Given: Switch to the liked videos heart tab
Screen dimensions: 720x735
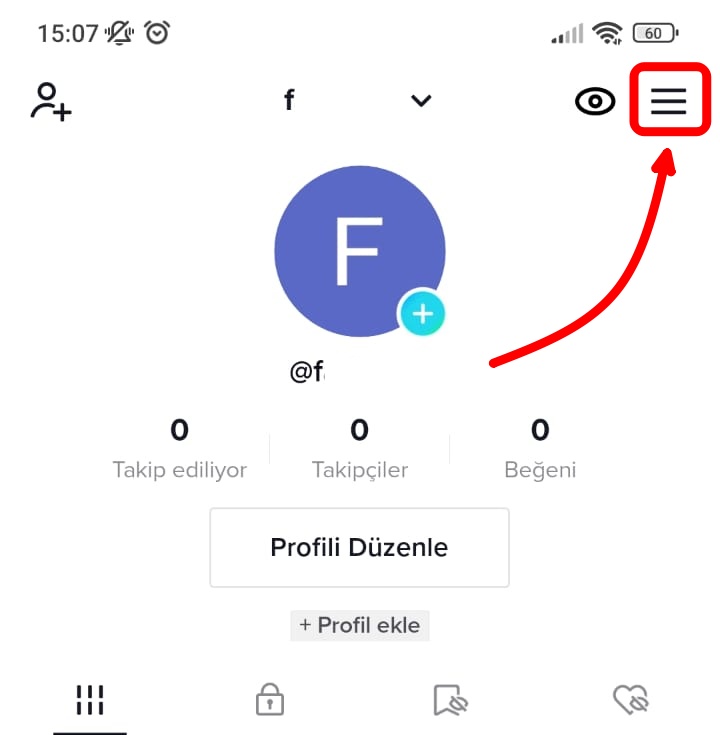Looking at the screenshot, I should coord(631,700).
